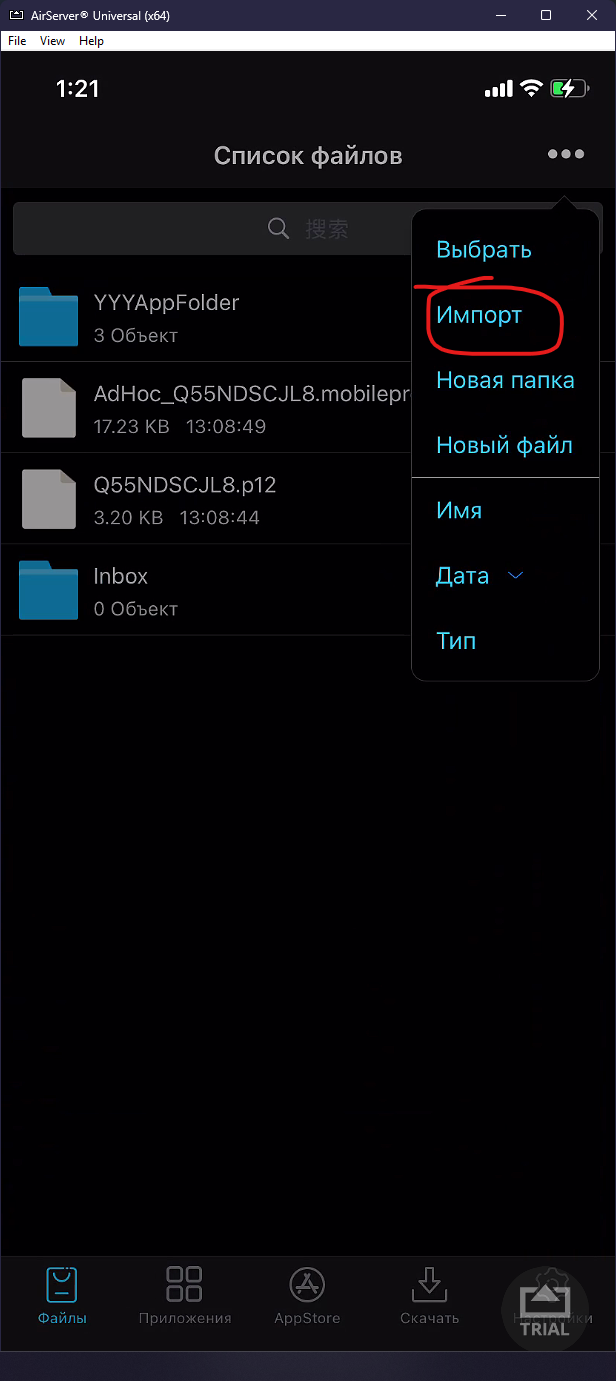Create a folder via Новая папка
This screenshot has width=616, height=1381.
[505, 380]
